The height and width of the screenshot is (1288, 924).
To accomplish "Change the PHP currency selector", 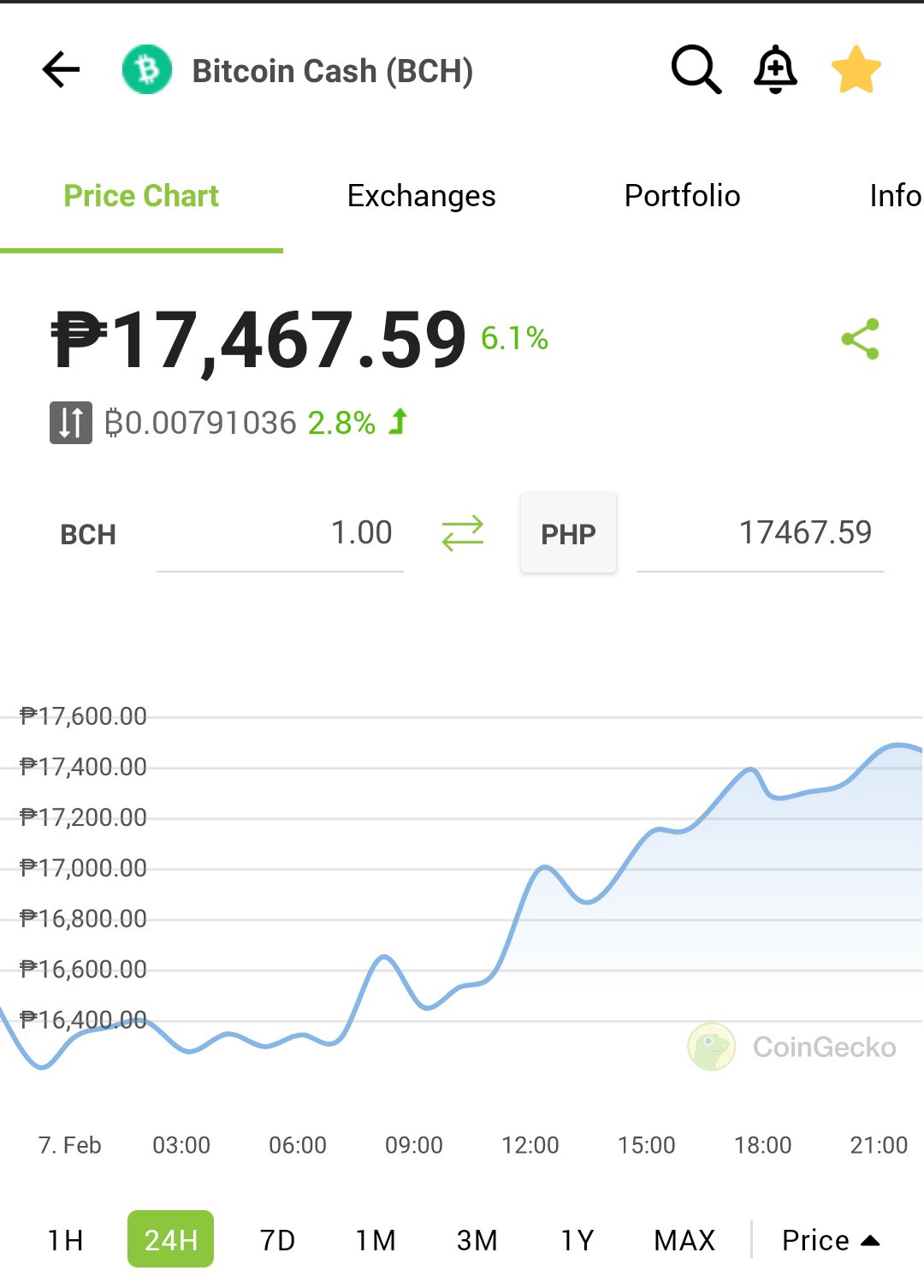I will point(568,533).
